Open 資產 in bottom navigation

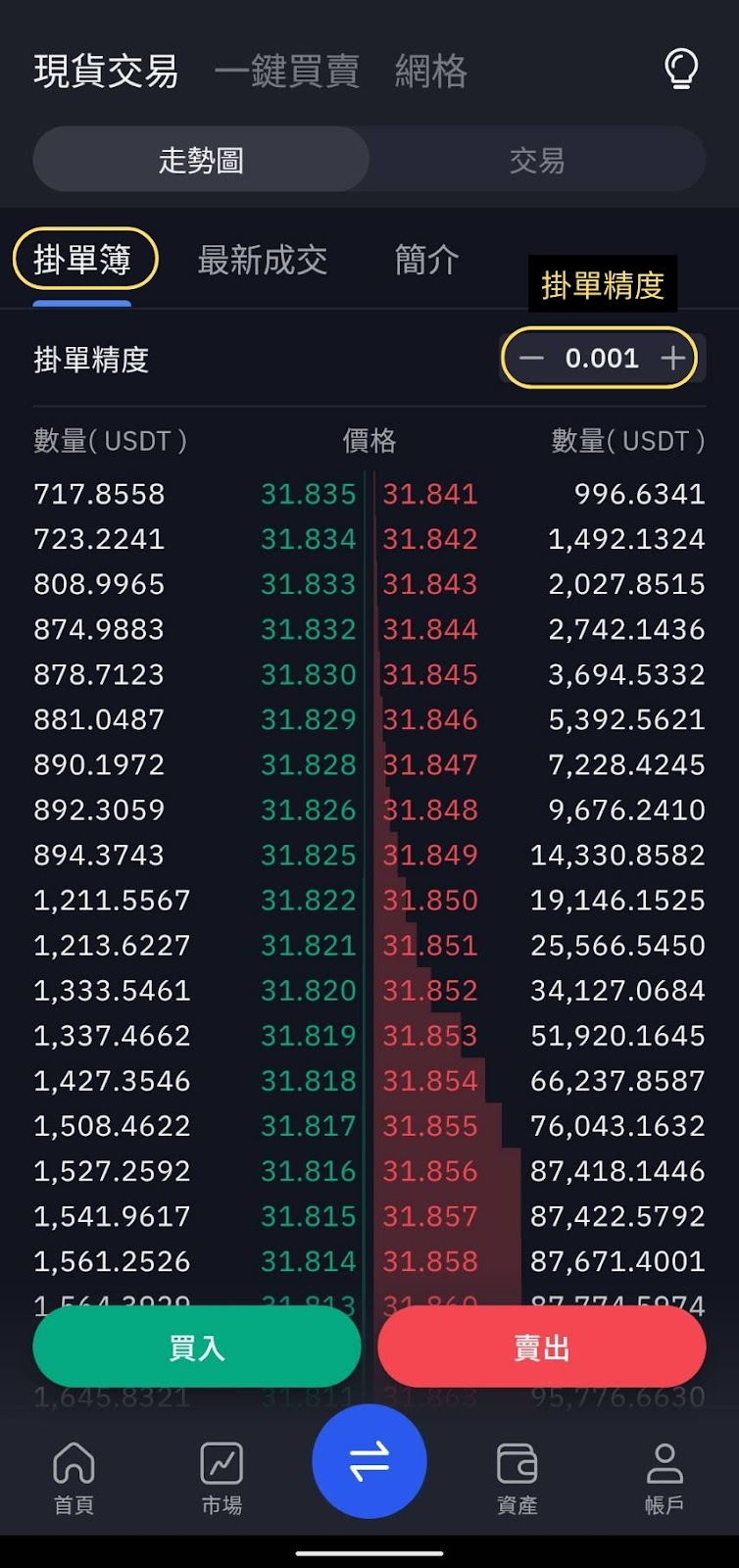[x=517, y=1478]
